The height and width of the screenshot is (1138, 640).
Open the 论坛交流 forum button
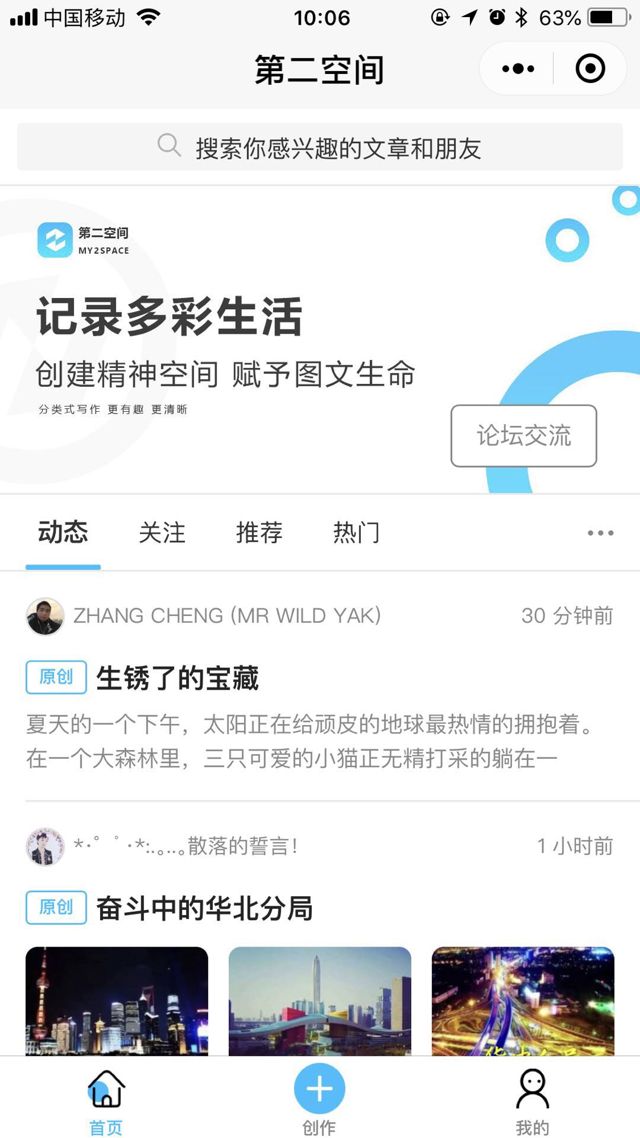pos(523,436)
